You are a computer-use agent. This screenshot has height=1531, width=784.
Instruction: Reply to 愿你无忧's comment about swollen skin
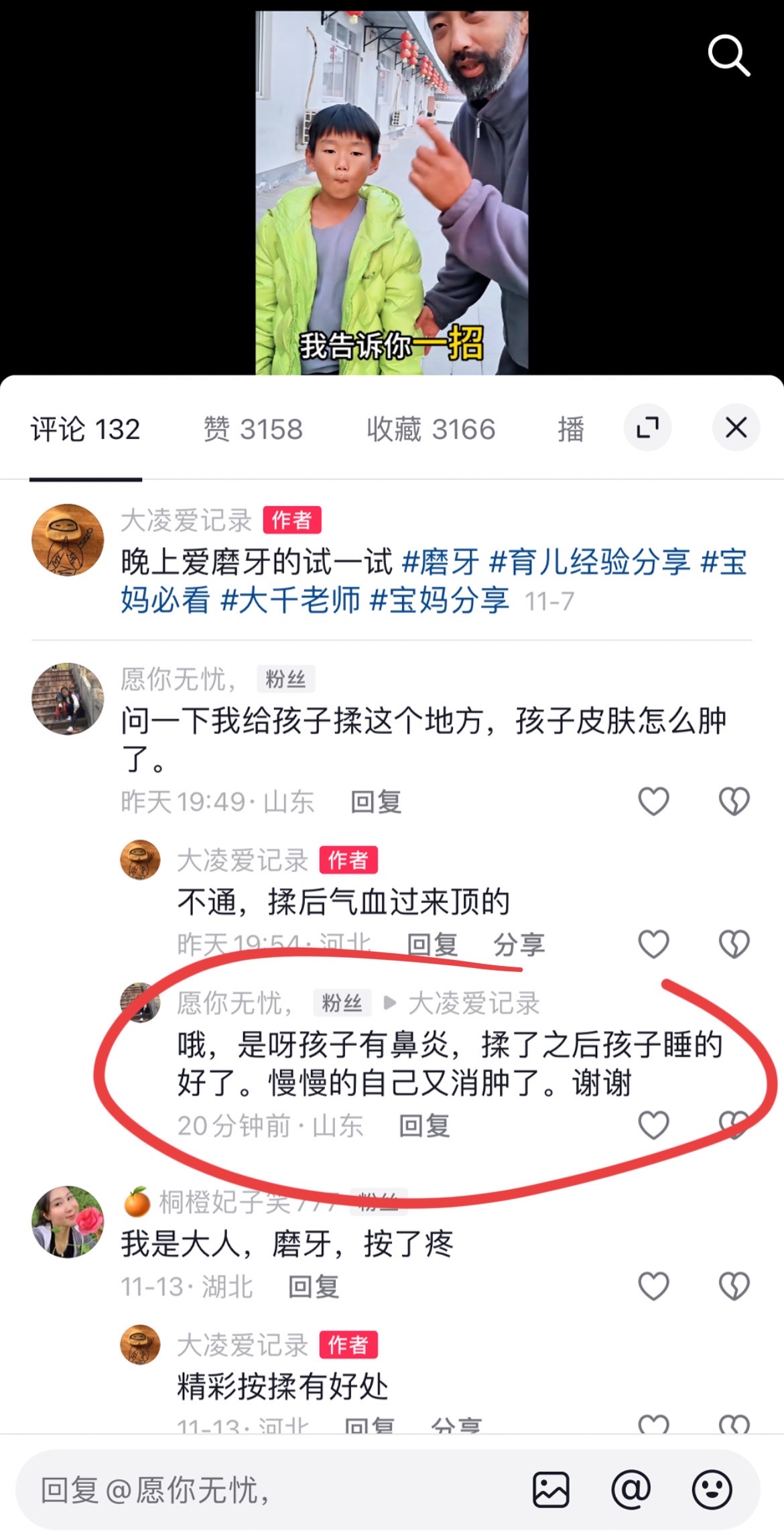point(376,802)
